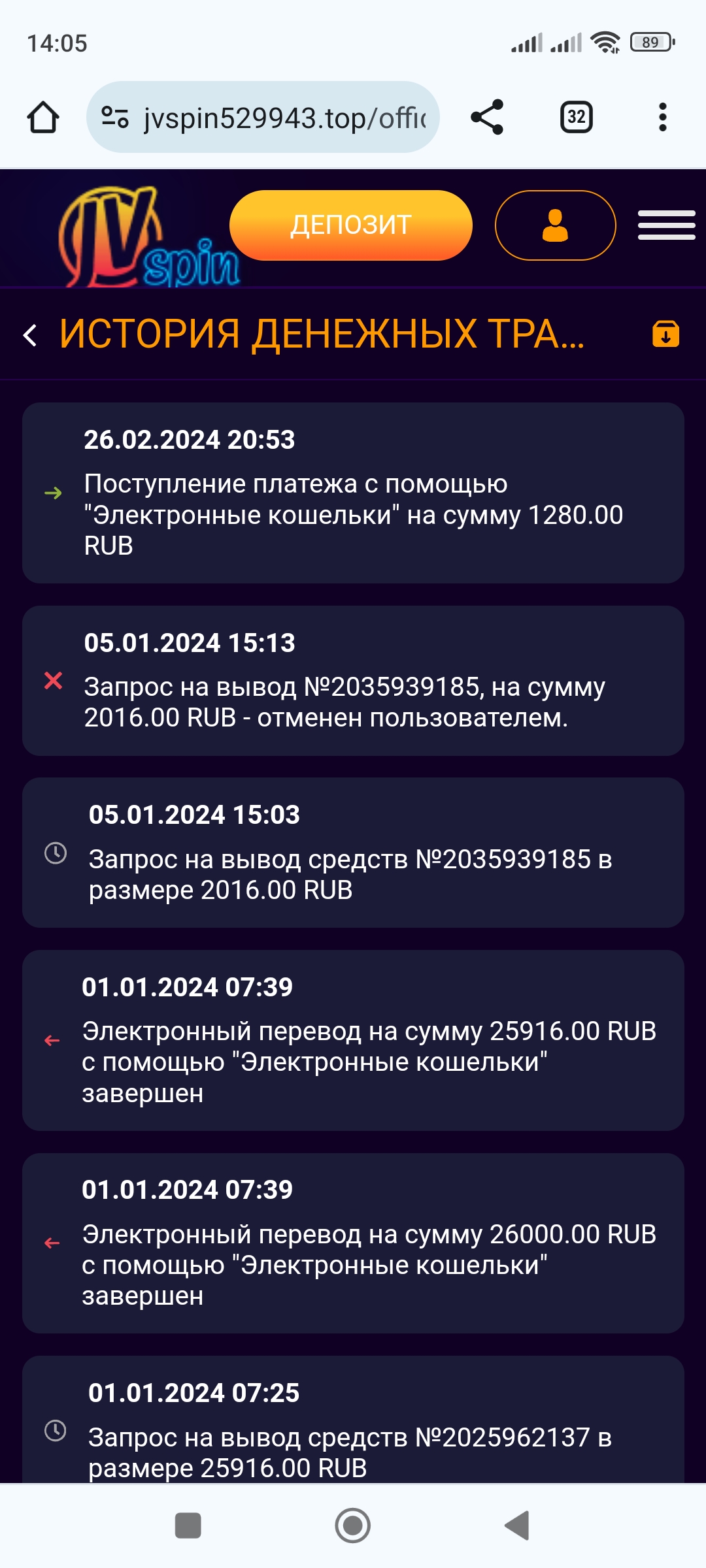Share this page from the browser
Viewport: 706px width, 1568px height.
click(487, 118)
